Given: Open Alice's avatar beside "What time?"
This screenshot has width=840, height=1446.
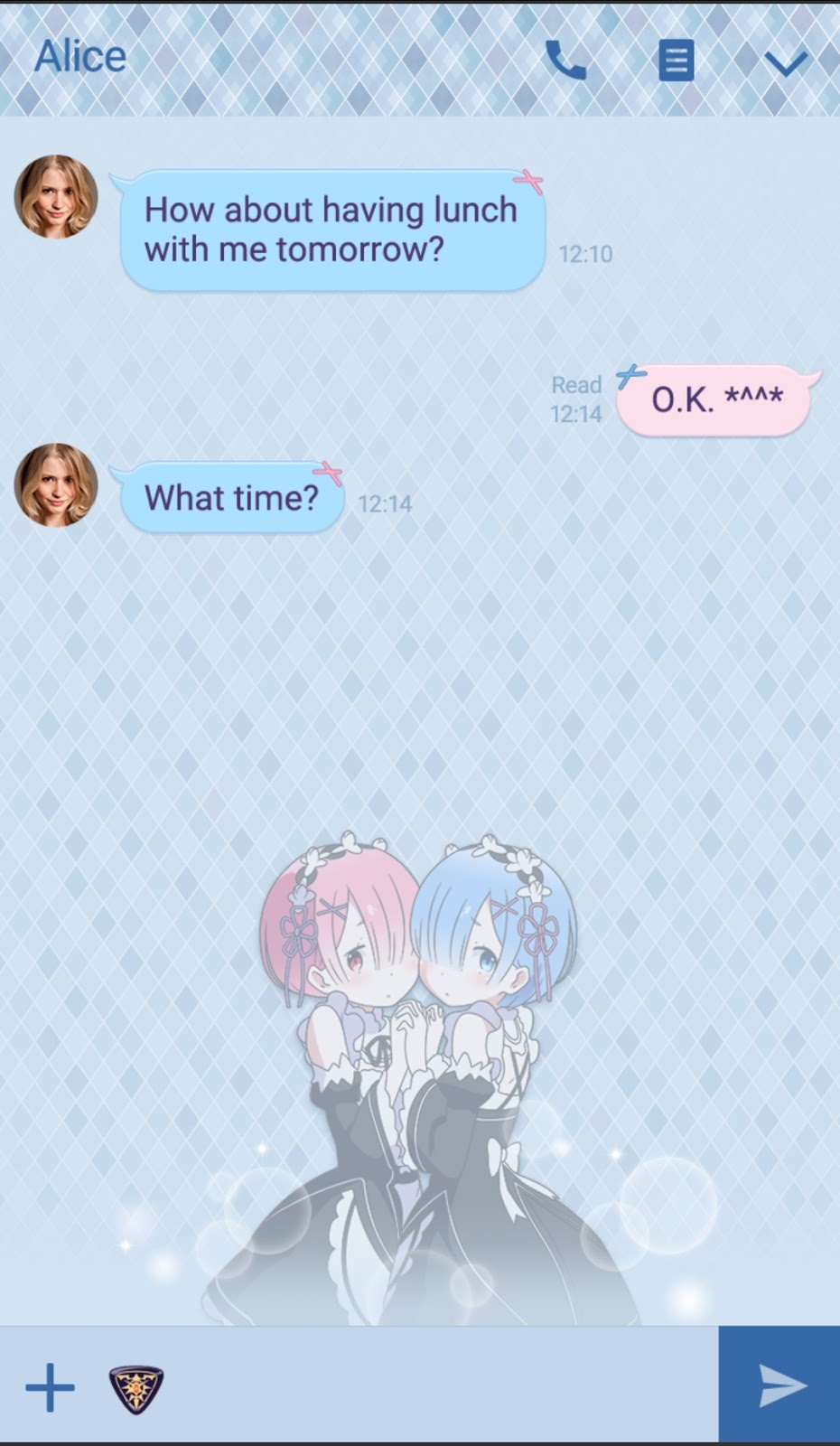Looking at the screenshot, I should click(56, 484).
